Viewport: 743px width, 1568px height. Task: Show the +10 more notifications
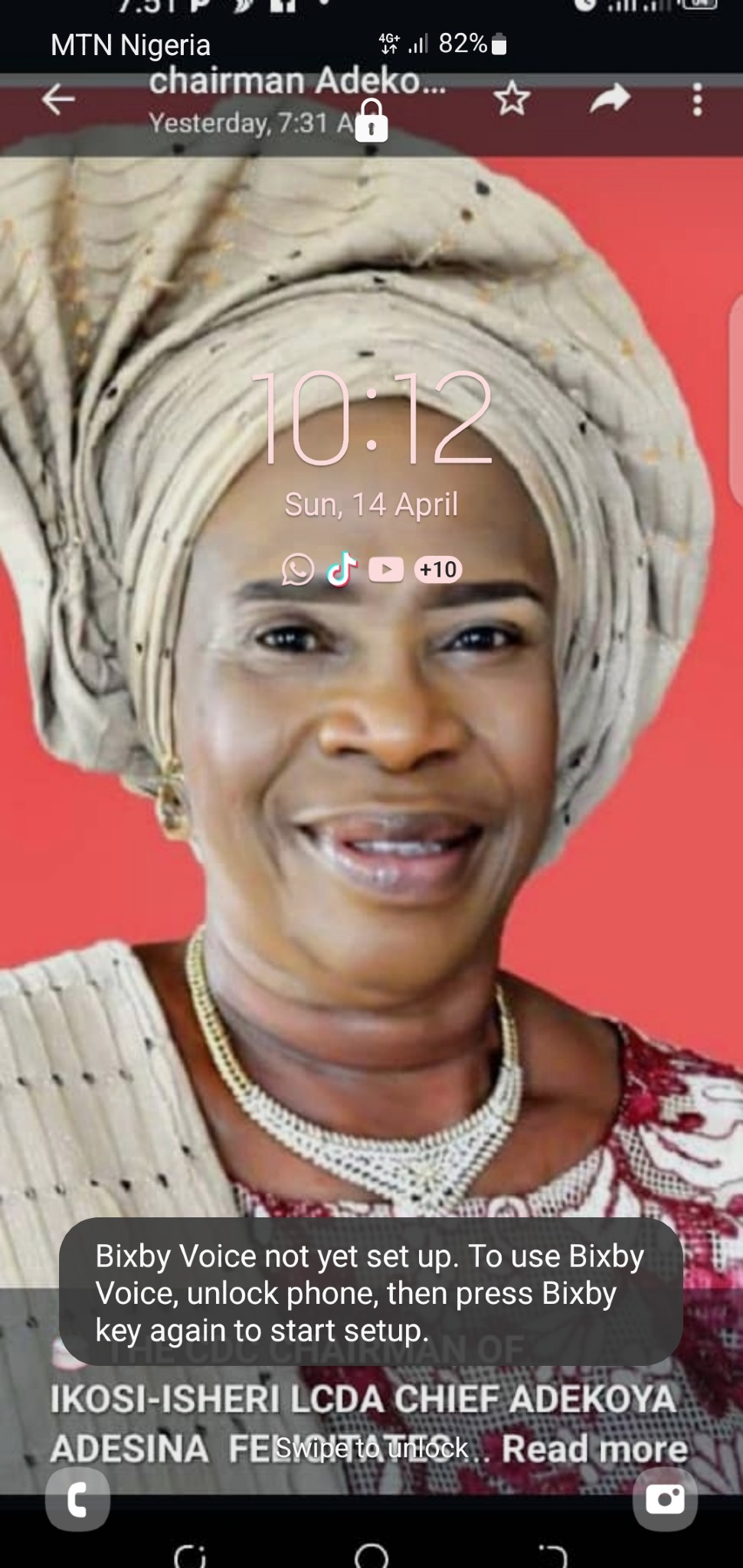click(x=438, y=569)
